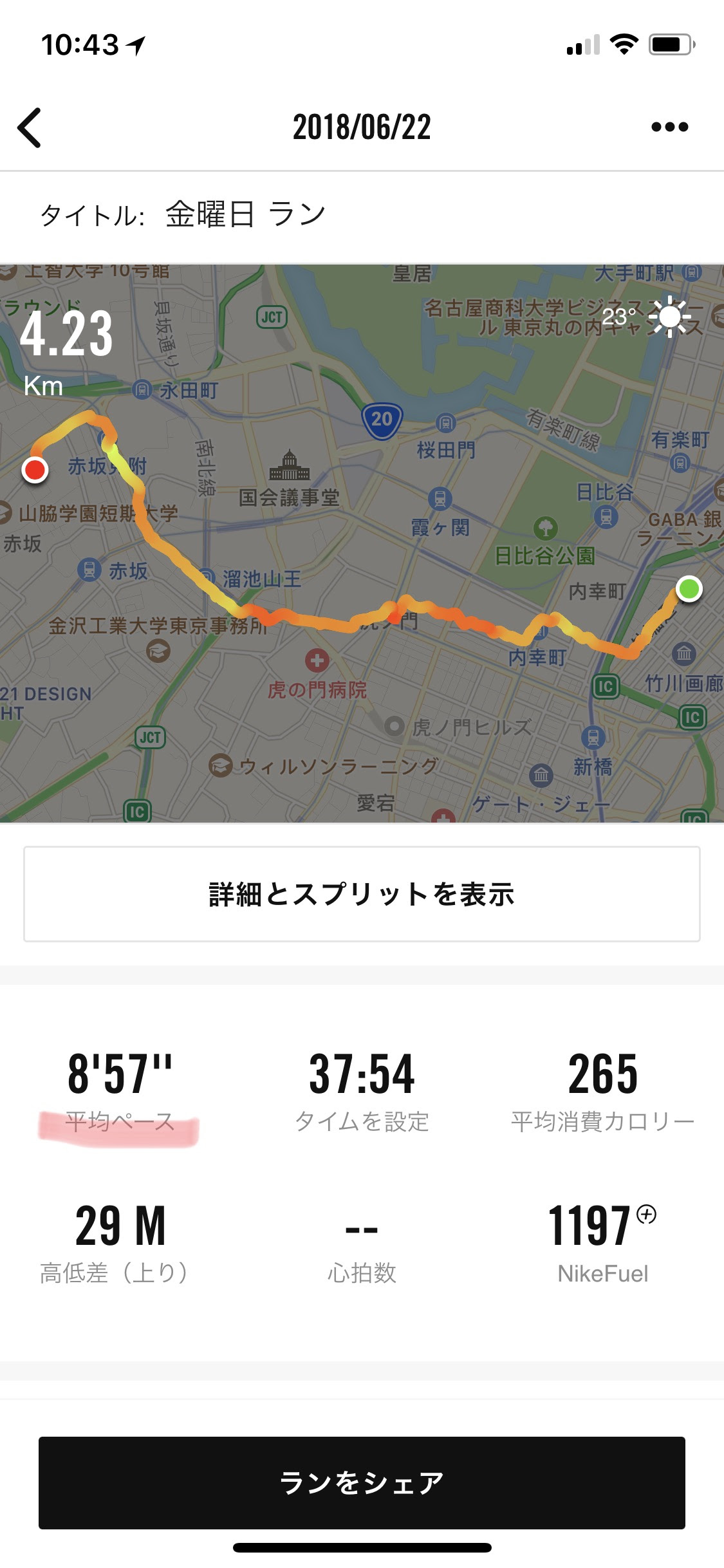Screen dimensions: 724x1568
Task: Tap 詳細とスプリットを表示 button
Action: (362, 895)
